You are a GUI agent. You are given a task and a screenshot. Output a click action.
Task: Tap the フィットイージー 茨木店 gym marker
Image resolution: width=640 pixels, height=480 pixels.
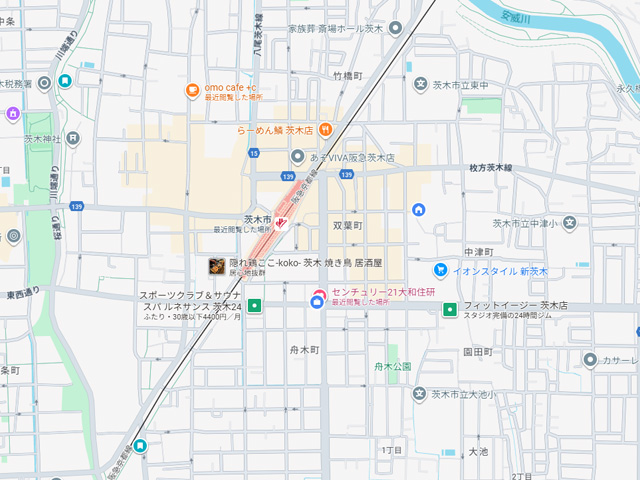coord(450,306)
